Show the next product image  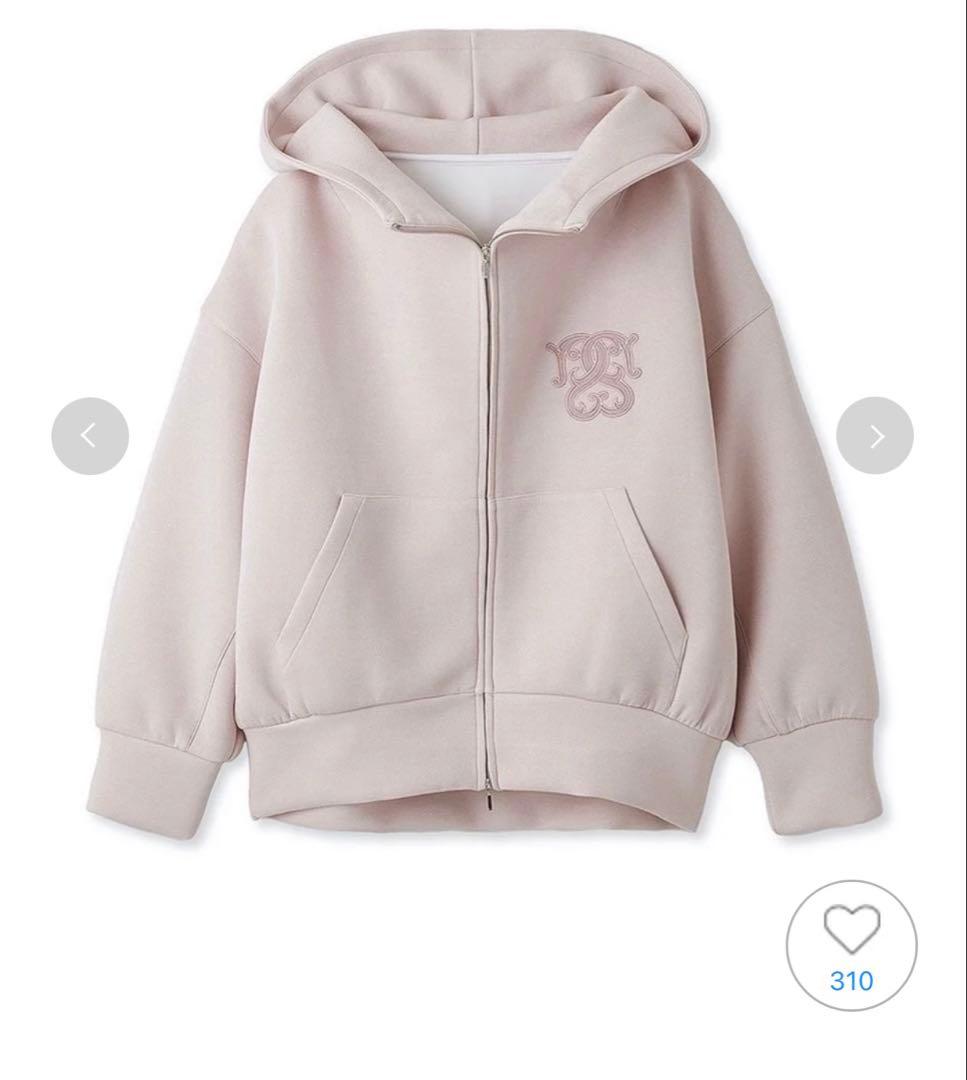pyautogui.click(x=875, y=436)
